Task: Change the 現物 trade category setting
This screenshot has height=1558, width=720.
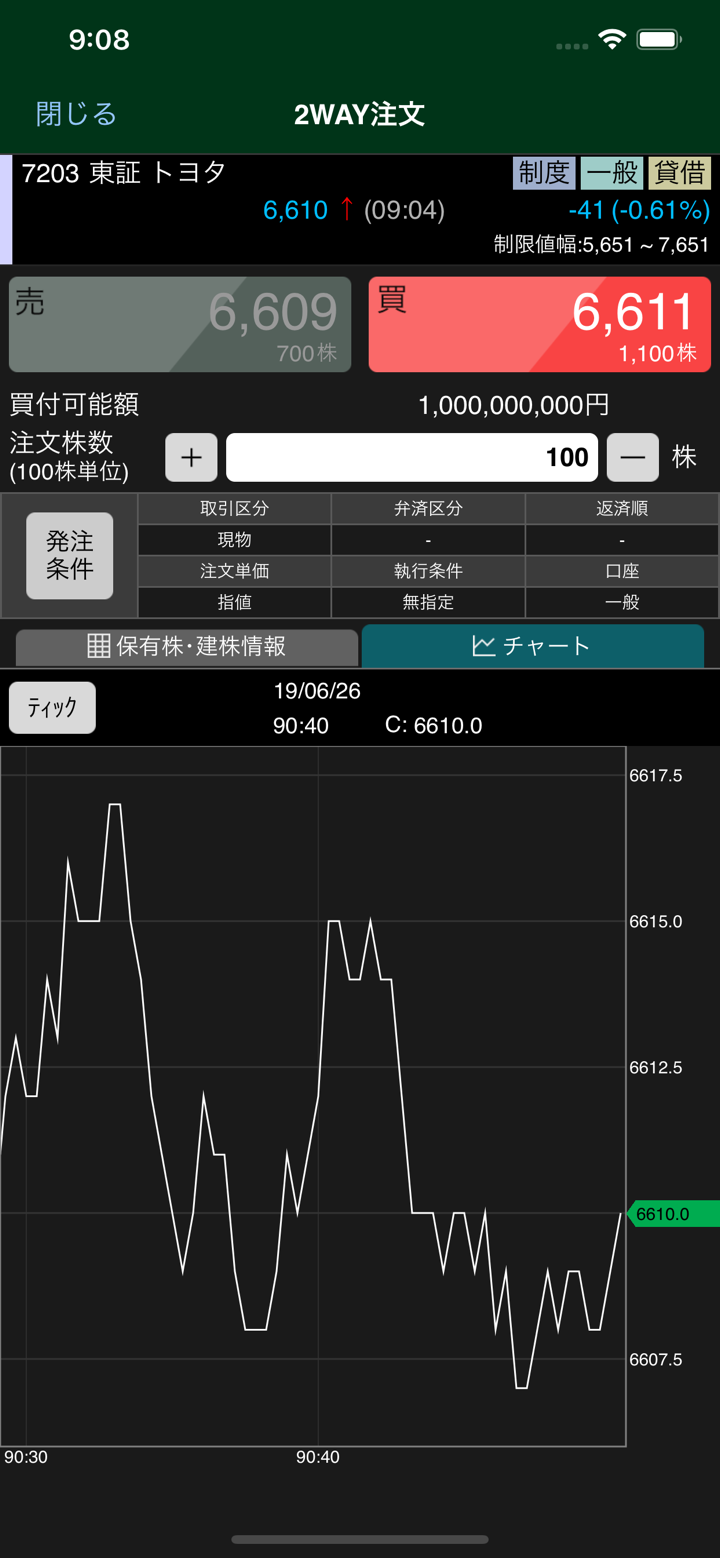Action: [x=235, y=540]
